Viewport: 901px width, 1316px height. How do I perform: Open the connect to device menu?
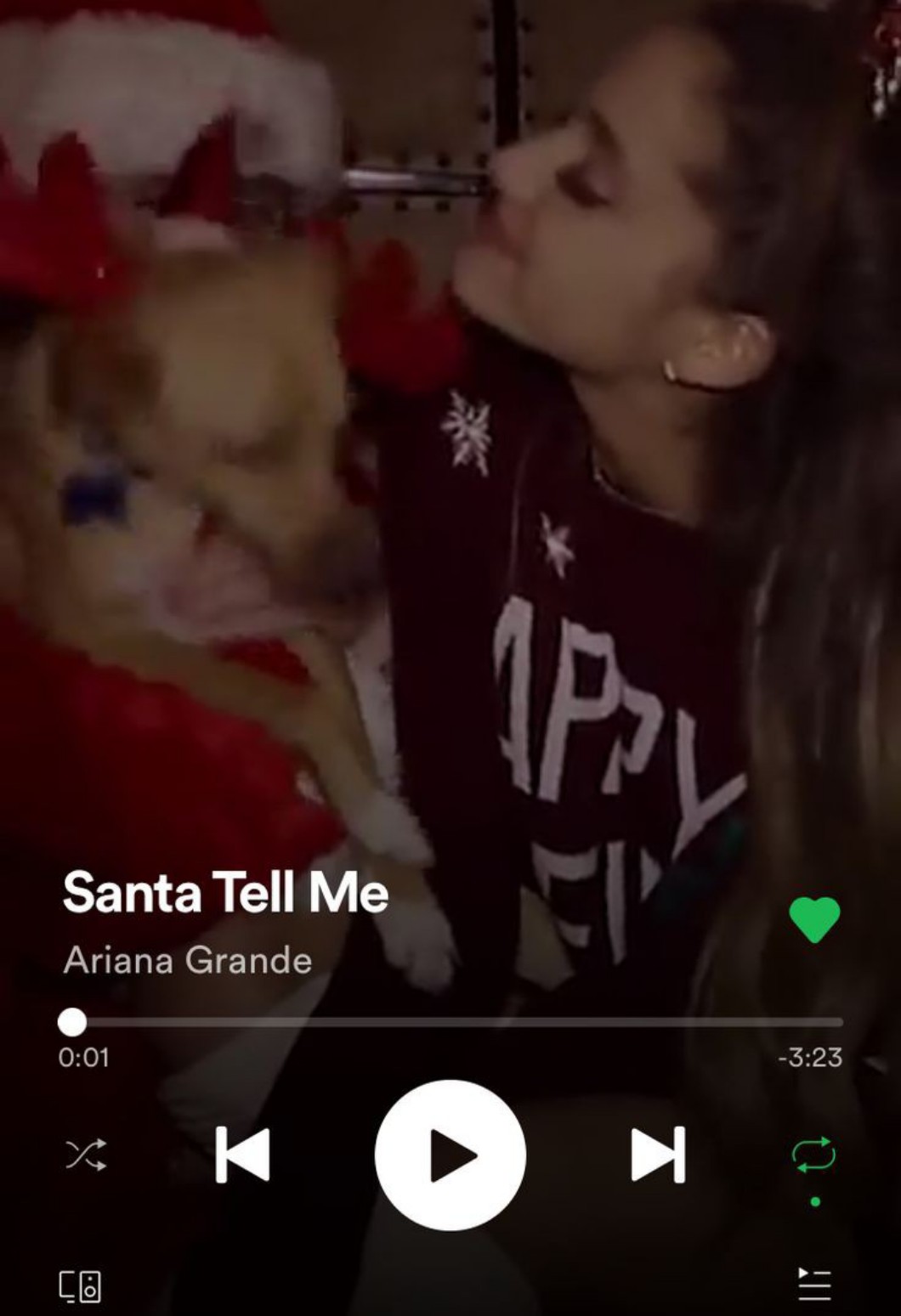(x=81, y=1286)
